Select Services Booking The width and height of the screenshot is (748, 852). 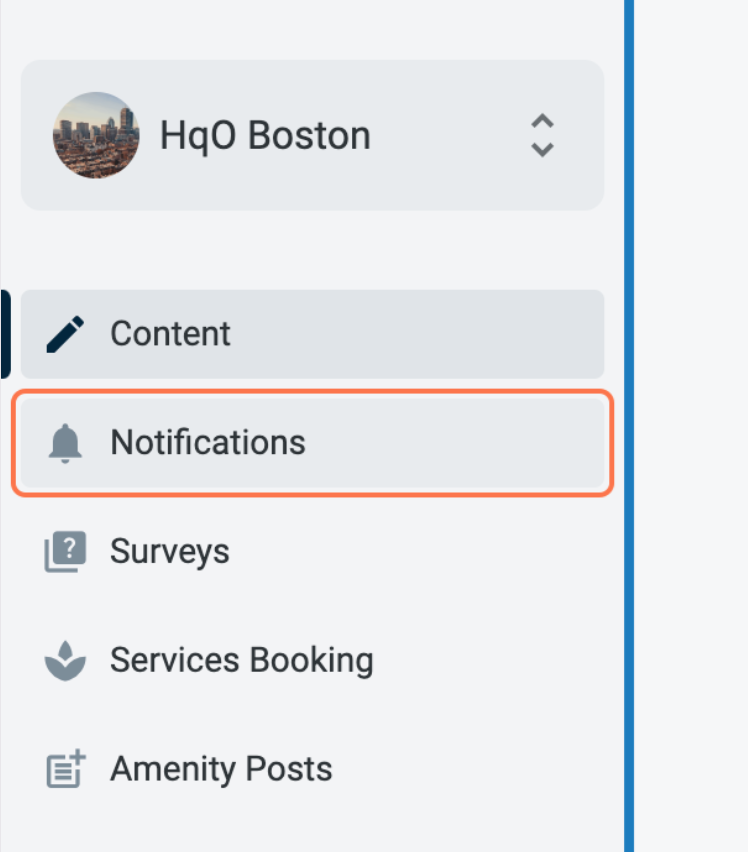pyautogui.click(x=241, y=660)
